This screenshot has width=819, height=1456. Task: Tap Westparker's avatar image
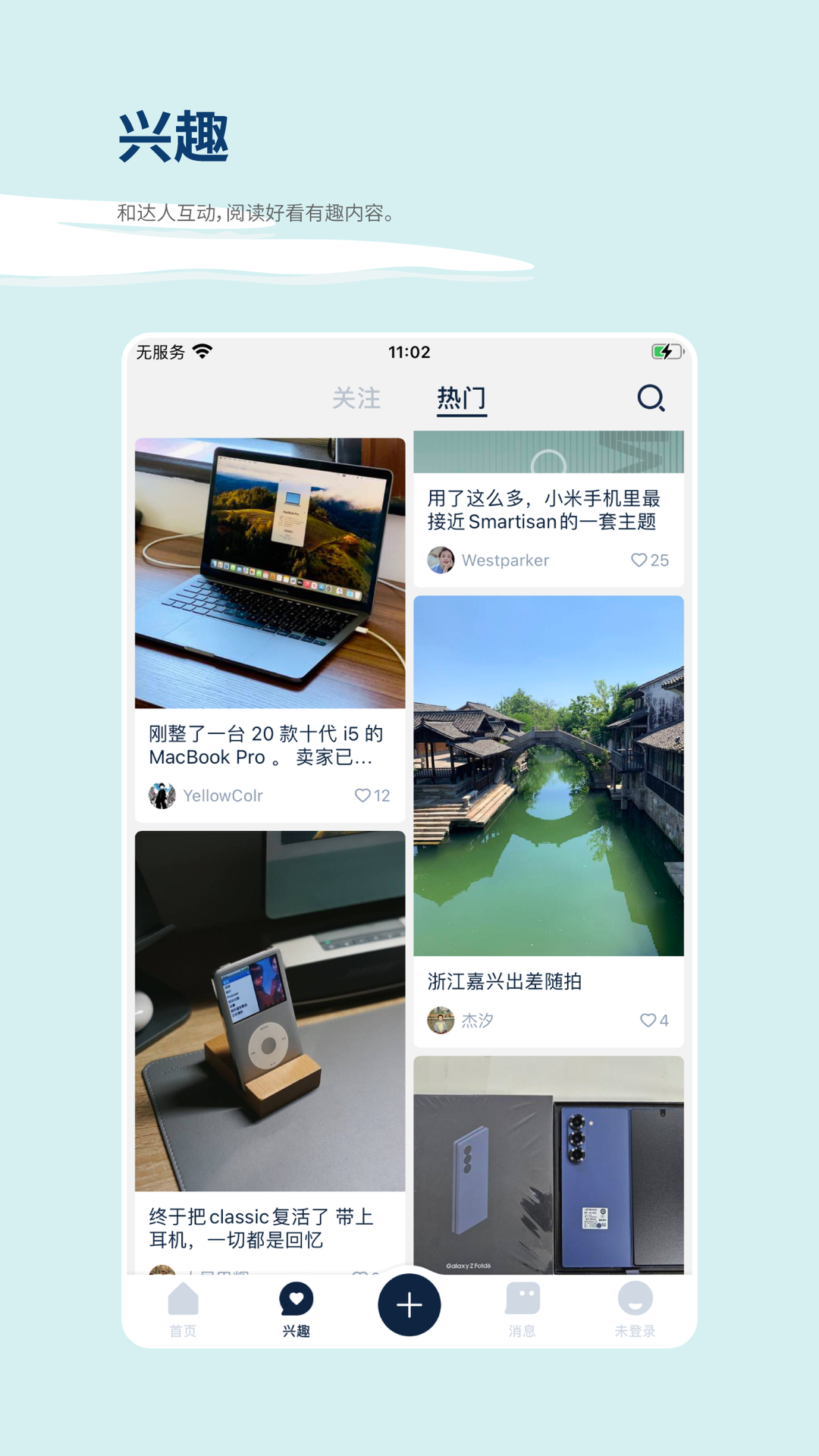tap(441, 560)
